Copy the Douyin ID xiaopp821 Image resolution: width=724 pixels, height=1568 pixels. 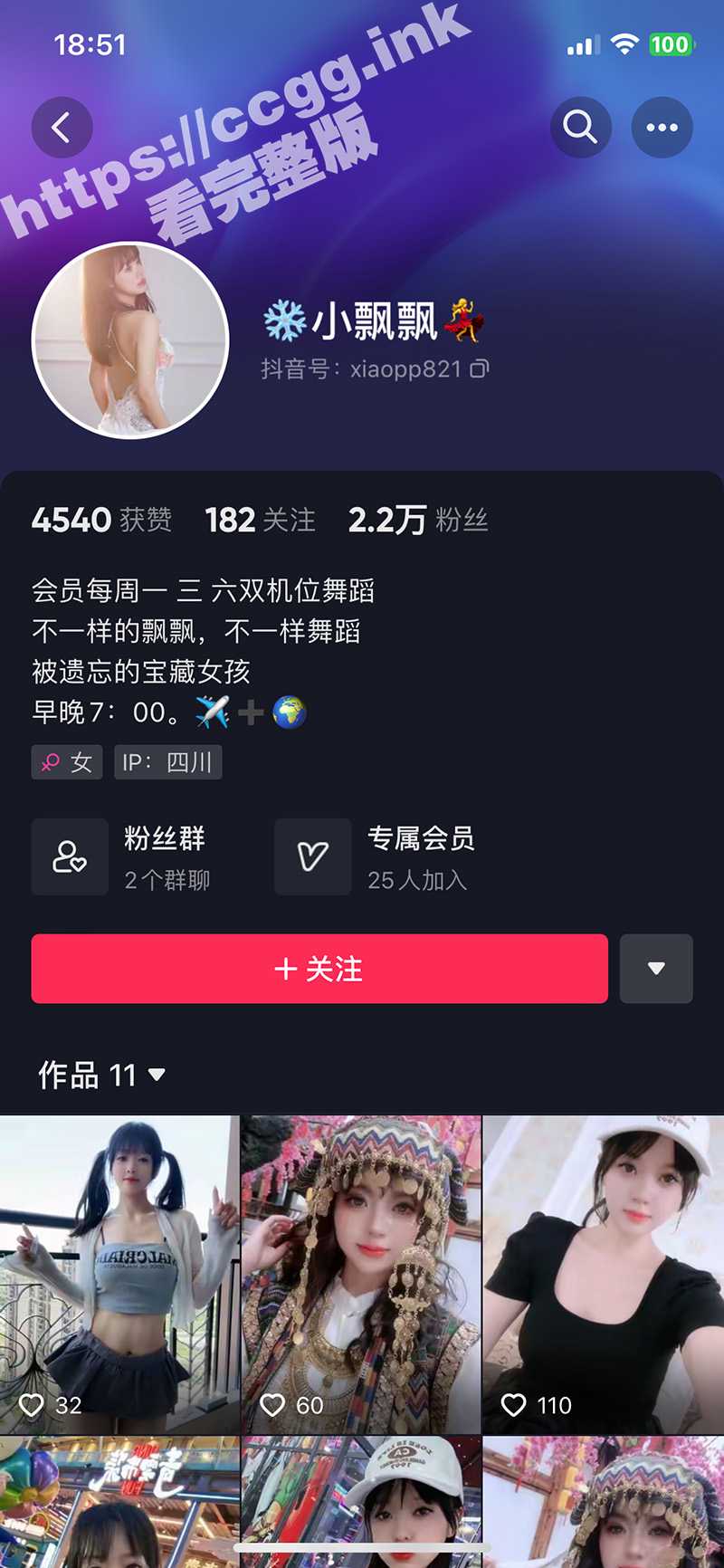[x=480, y=368]
